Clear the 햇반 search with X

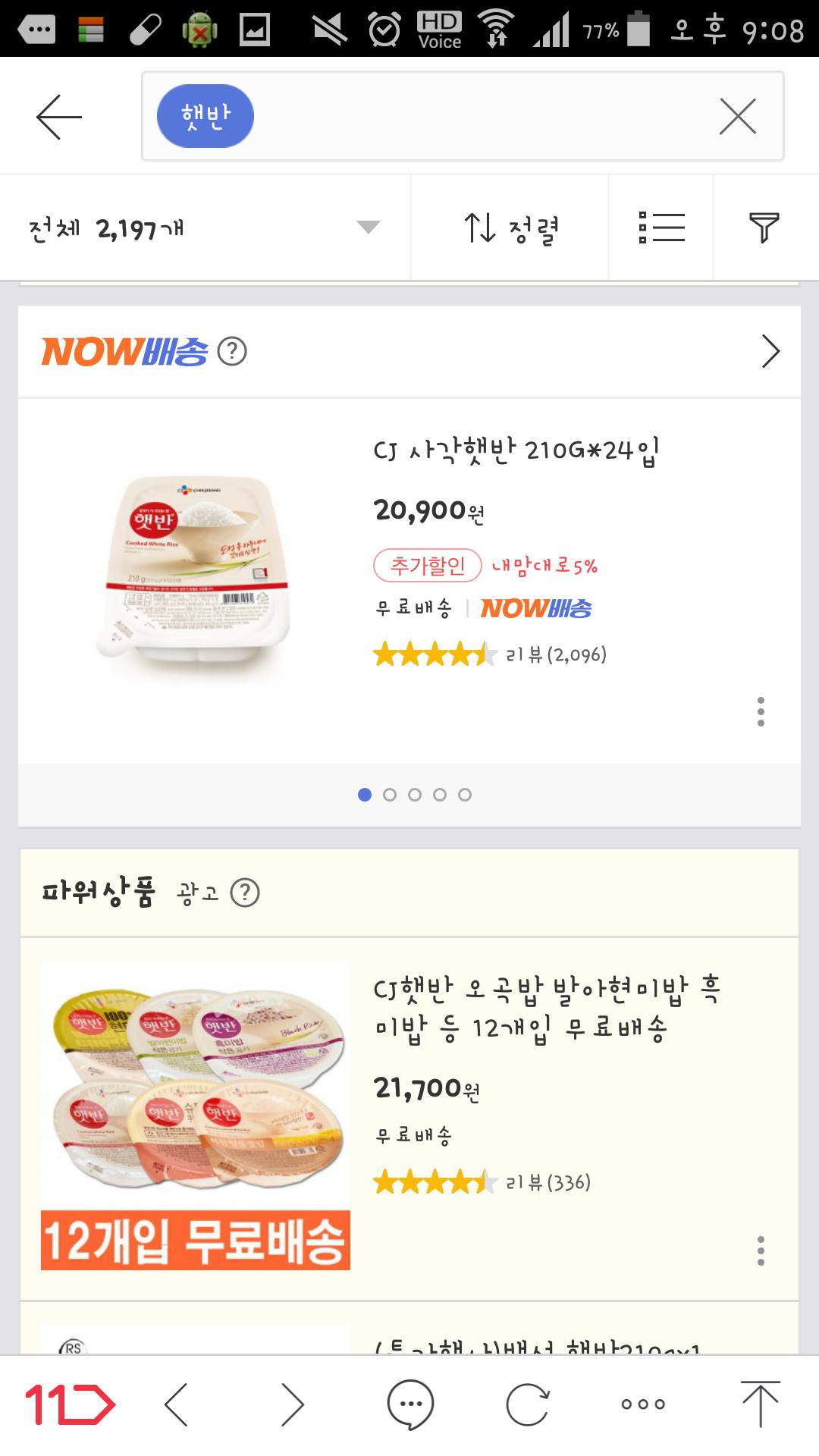click(x=737, y=117)
